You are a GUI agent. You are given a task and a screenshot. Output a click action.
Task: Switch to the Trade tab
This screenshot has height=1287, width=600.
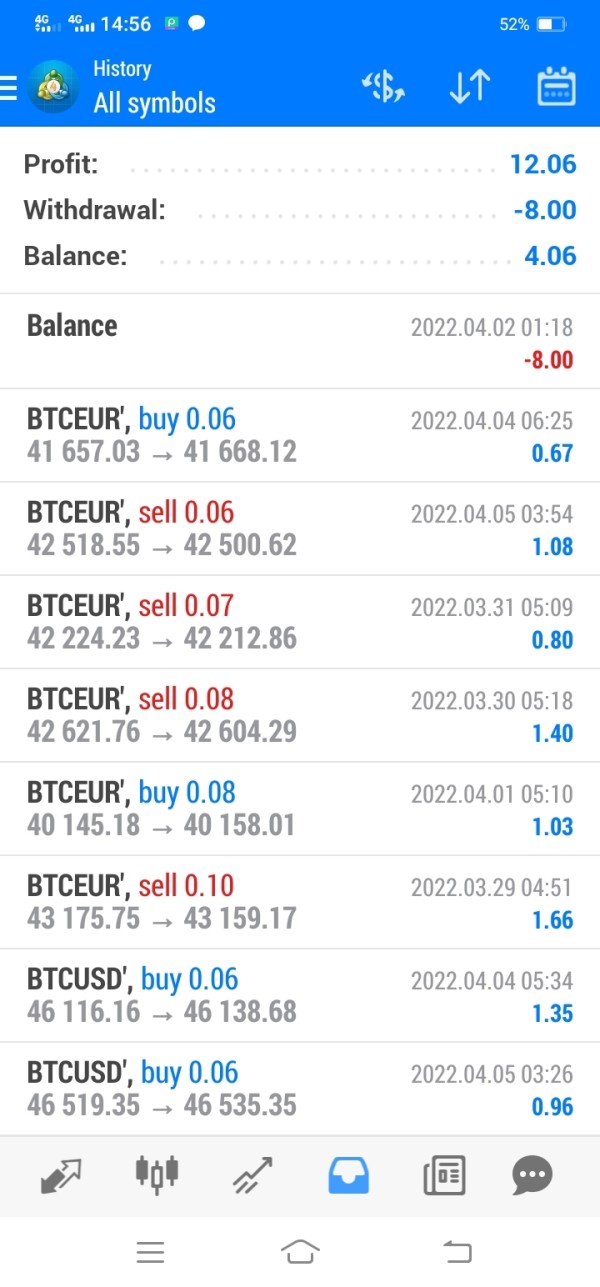point(253,1175)
